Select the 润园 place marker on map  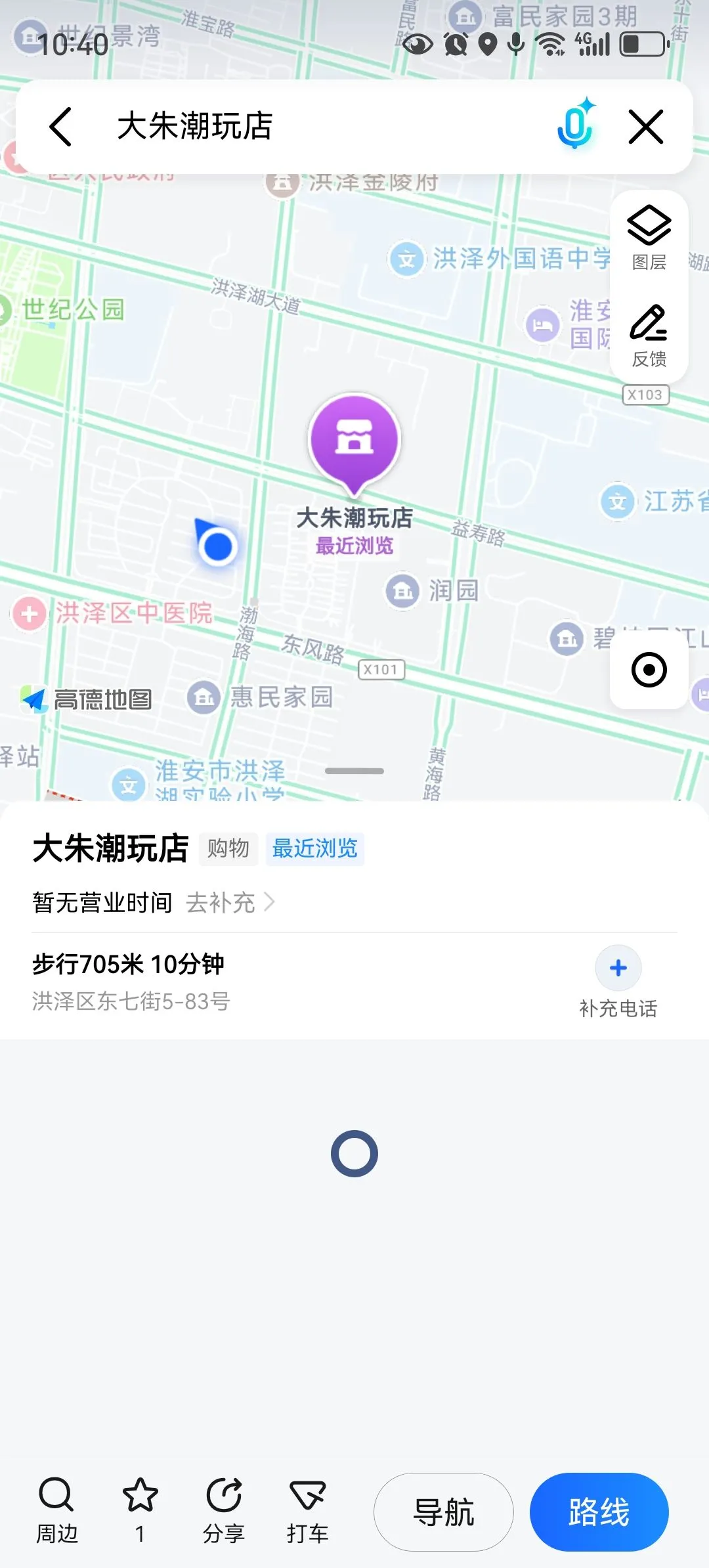coord(432,590)
